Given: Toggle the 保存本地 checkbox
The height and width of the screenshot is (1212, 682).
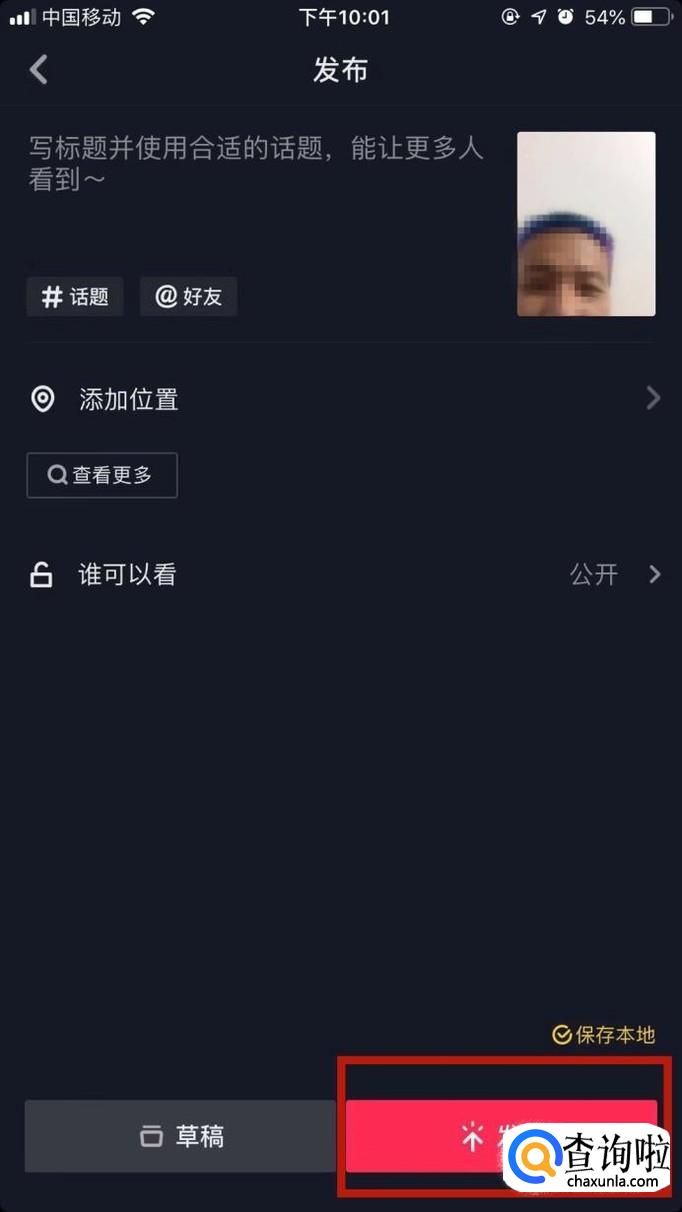Looking at the screenshot, I should point(604,1035).
